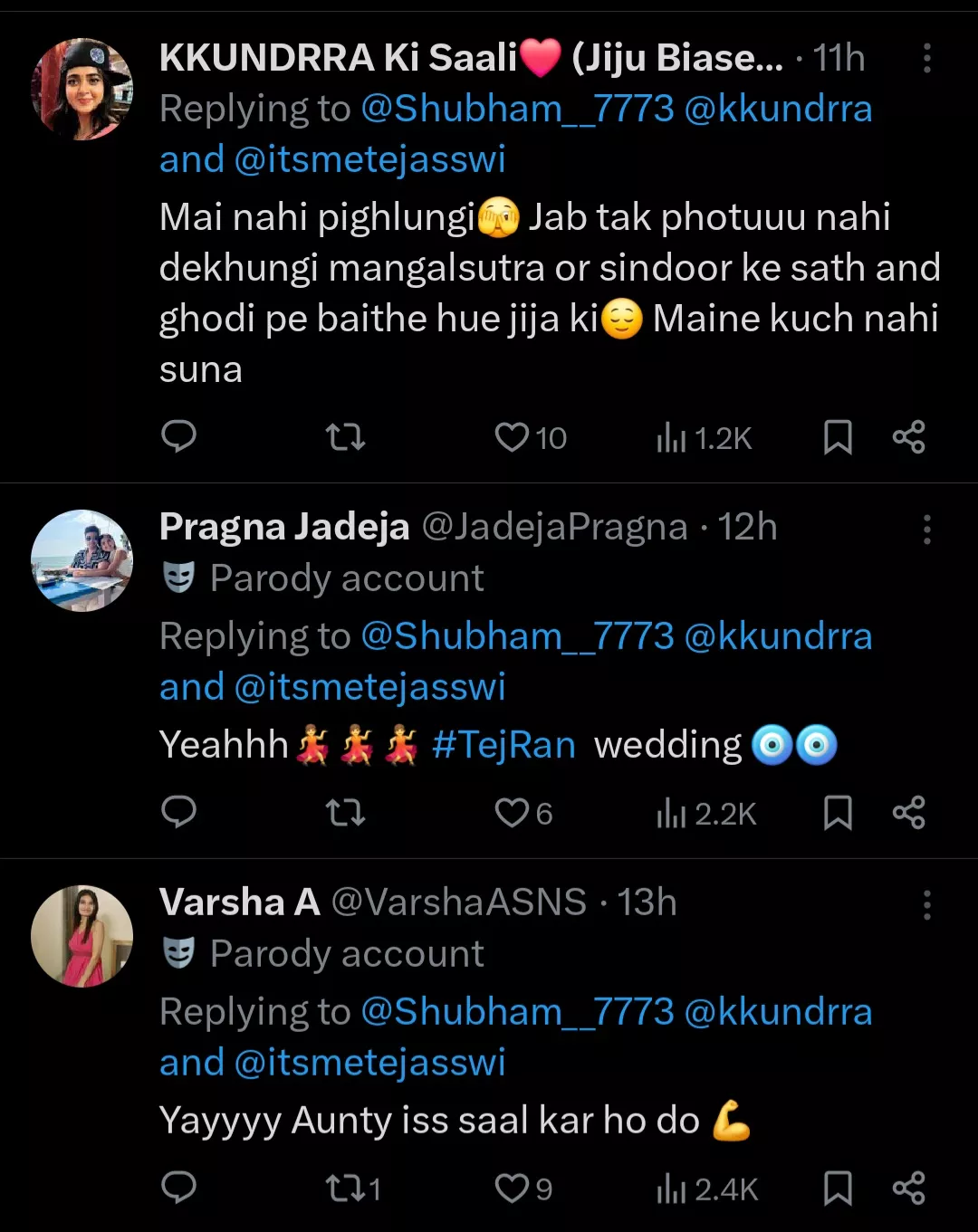View Pragna Jadeja's profile picture

coord(82,560)
